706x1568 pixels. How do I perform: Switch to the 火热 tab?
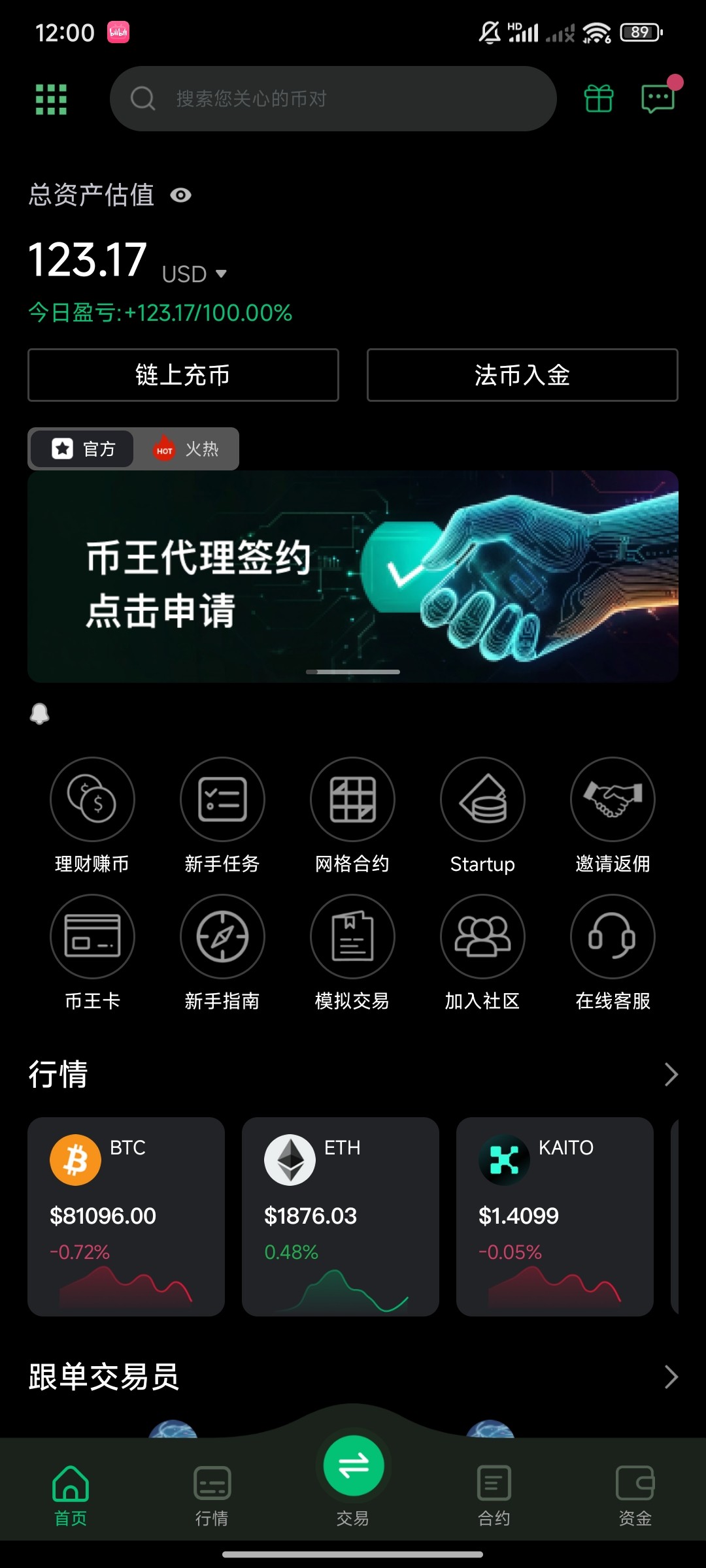[x=186, y=449]
